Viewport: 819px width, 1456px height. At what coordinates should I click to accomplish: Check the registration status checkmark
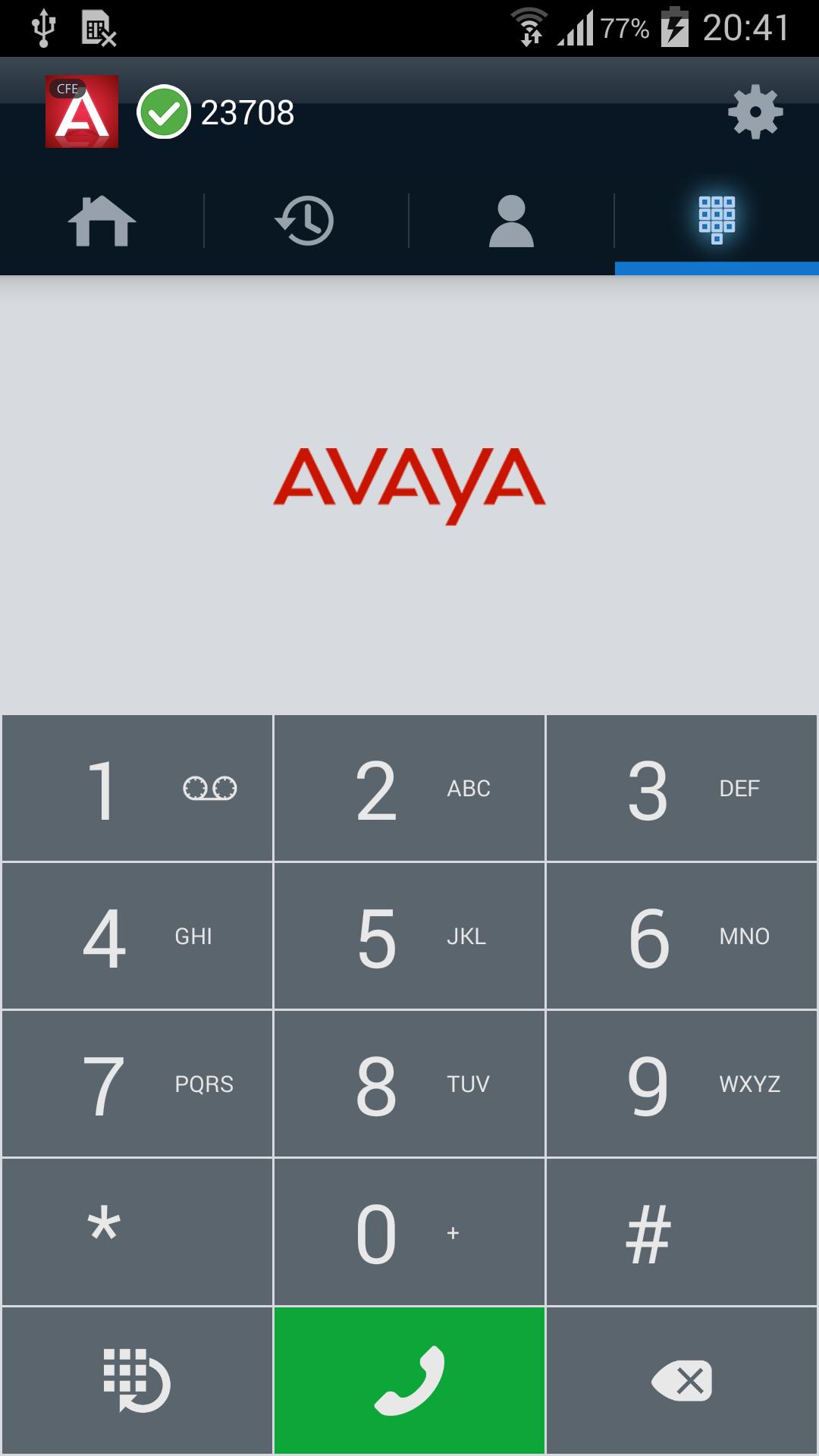click(x=164, y=112)
